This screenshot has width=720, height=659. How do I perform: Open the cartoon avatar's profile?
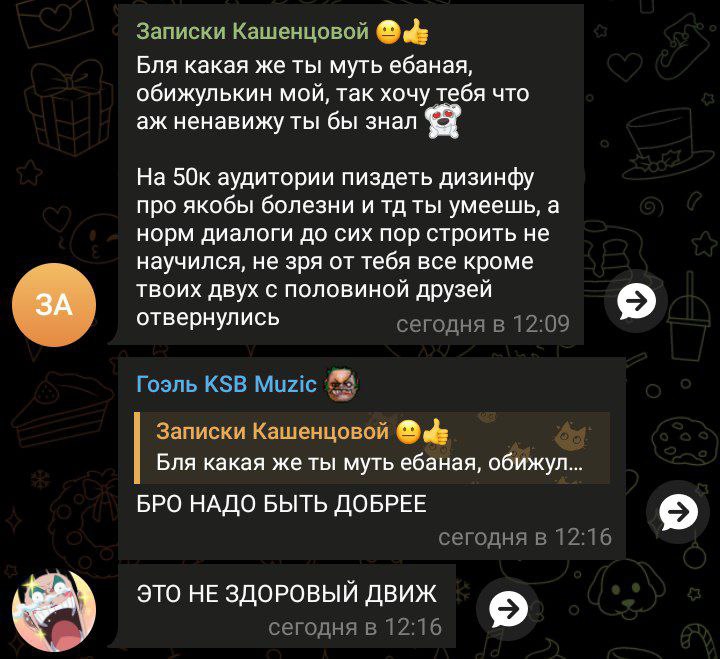(x=52, y=610)
